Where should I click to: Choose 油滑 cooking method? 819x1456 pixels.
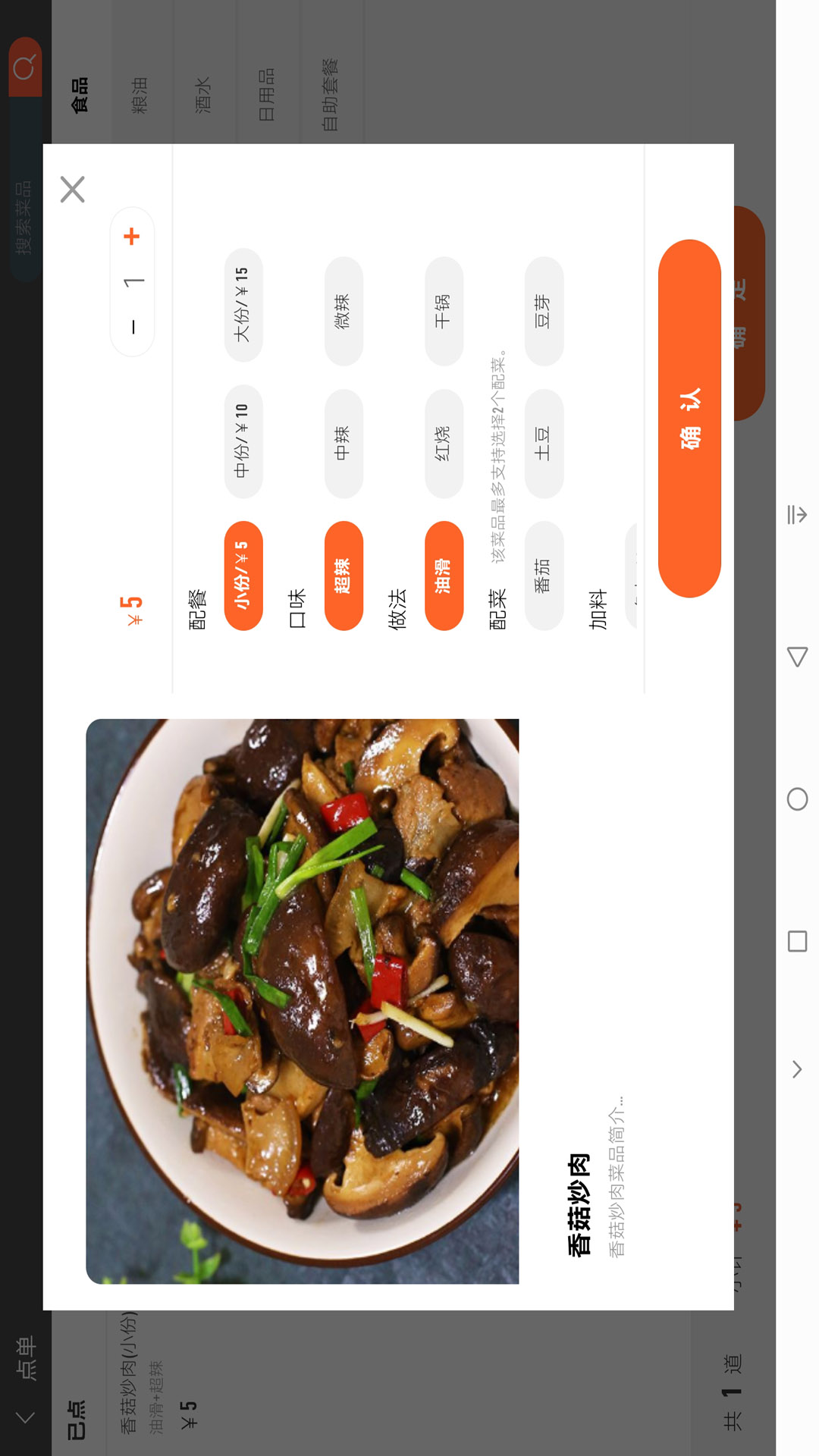tap(444, 576)
